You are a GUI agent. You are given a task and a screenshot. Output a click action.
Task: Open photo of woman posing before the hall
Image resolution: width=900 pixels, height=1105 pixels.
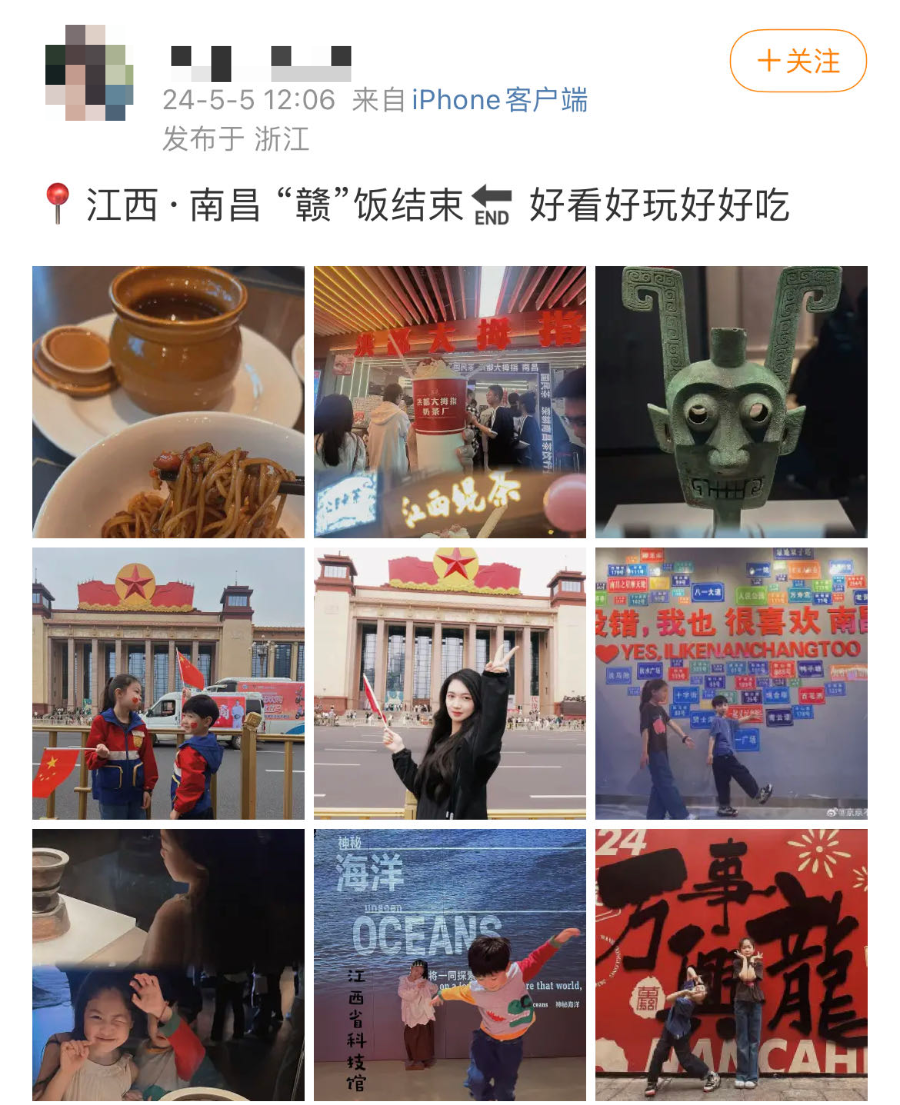pyautogui.click(x=450, y=683)
